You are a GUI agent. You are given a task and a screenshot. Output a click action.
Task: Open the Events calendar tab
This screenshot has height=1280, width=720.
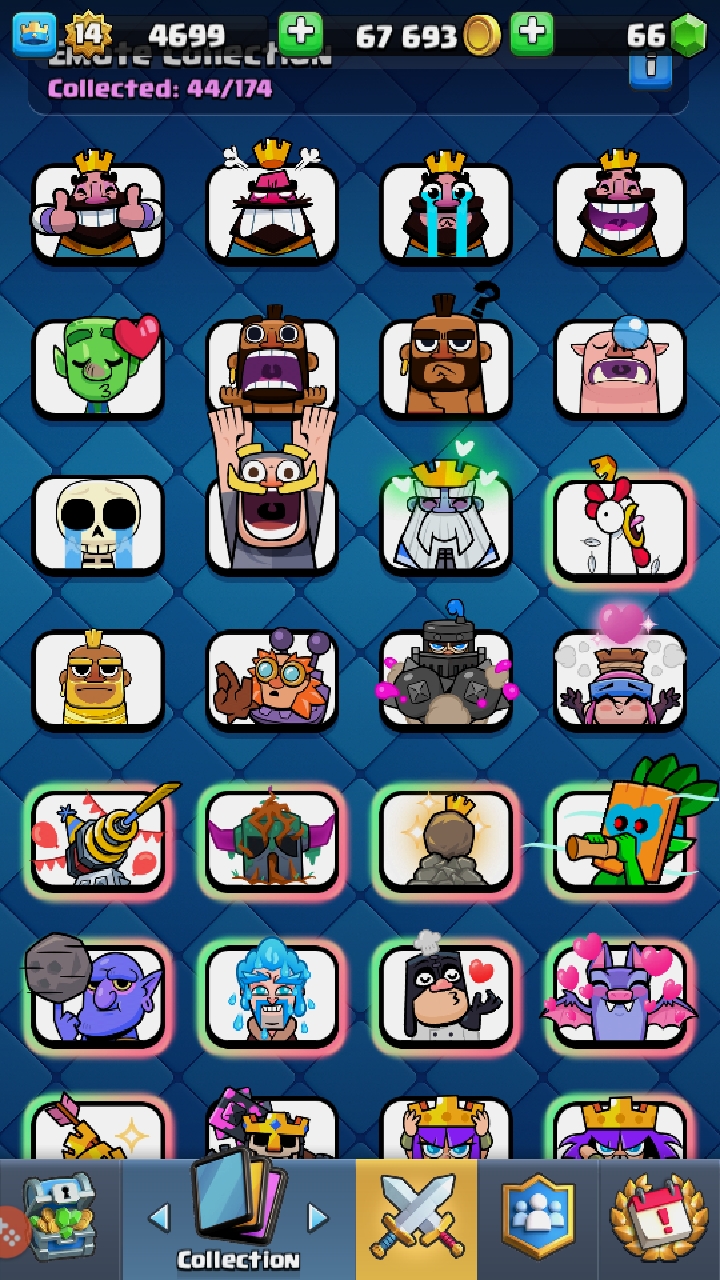tap(659, 1220)
